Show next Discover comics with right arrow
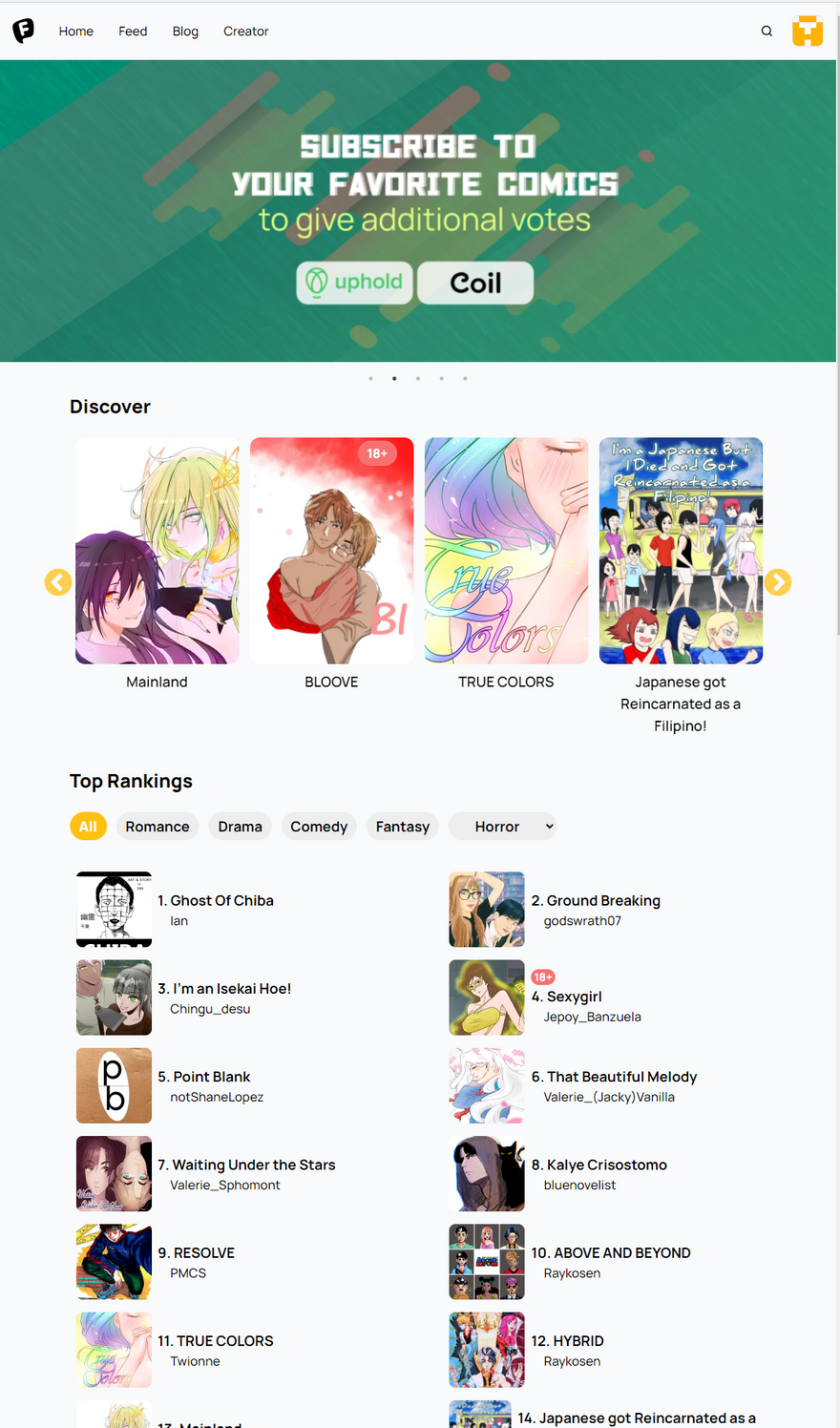The width and height of the screenshot is (840, 1428). pos(778,581)
